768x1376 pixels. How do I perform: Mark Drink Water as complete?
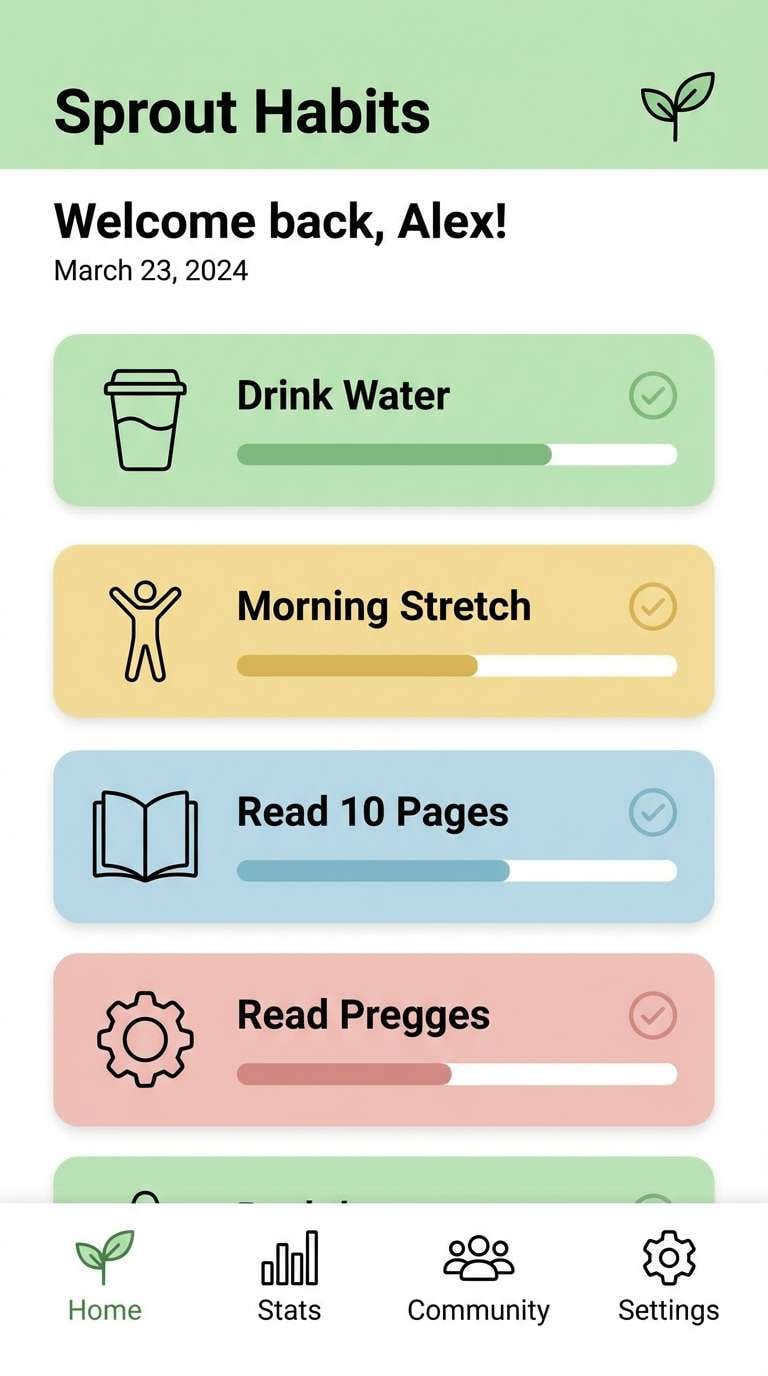tap(653, 396)
